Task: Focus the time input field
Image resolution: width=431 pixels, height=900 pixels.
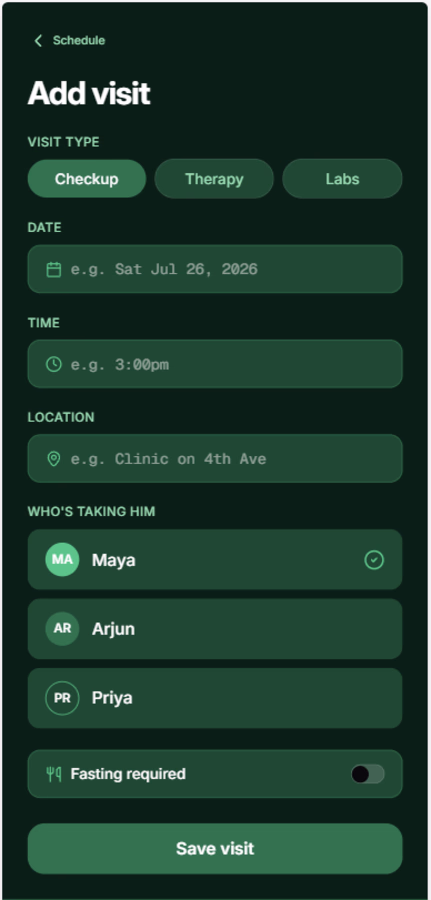Action: pyautogui.click(x=215, y=364)
